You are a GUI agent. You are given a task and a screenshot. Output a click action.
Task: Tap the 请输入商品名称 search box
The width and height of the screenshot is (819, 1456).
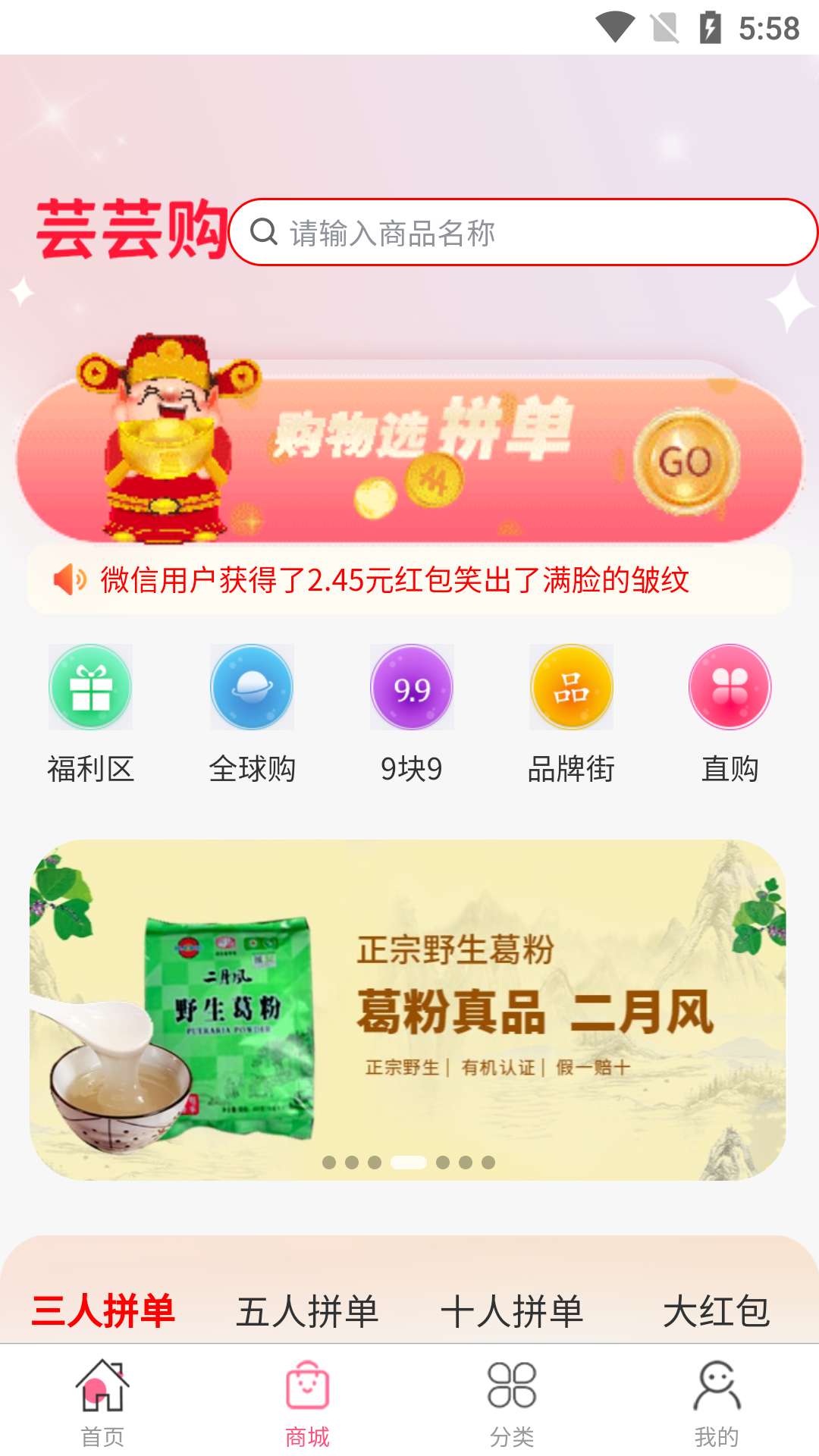click(x=523, y=233)
